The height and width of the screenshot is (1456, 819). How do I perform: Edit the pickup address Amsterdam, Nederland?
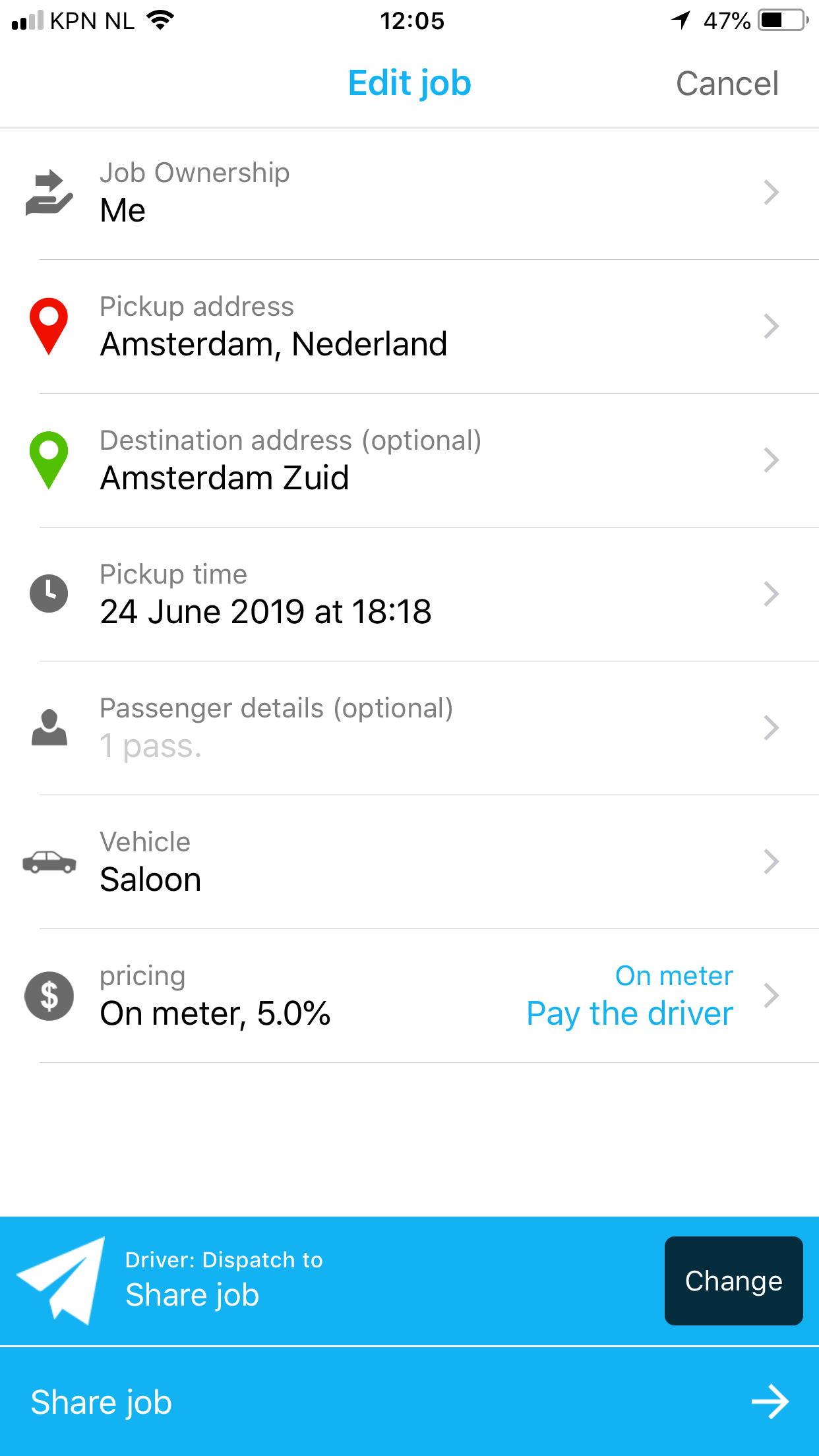[409, 326]
